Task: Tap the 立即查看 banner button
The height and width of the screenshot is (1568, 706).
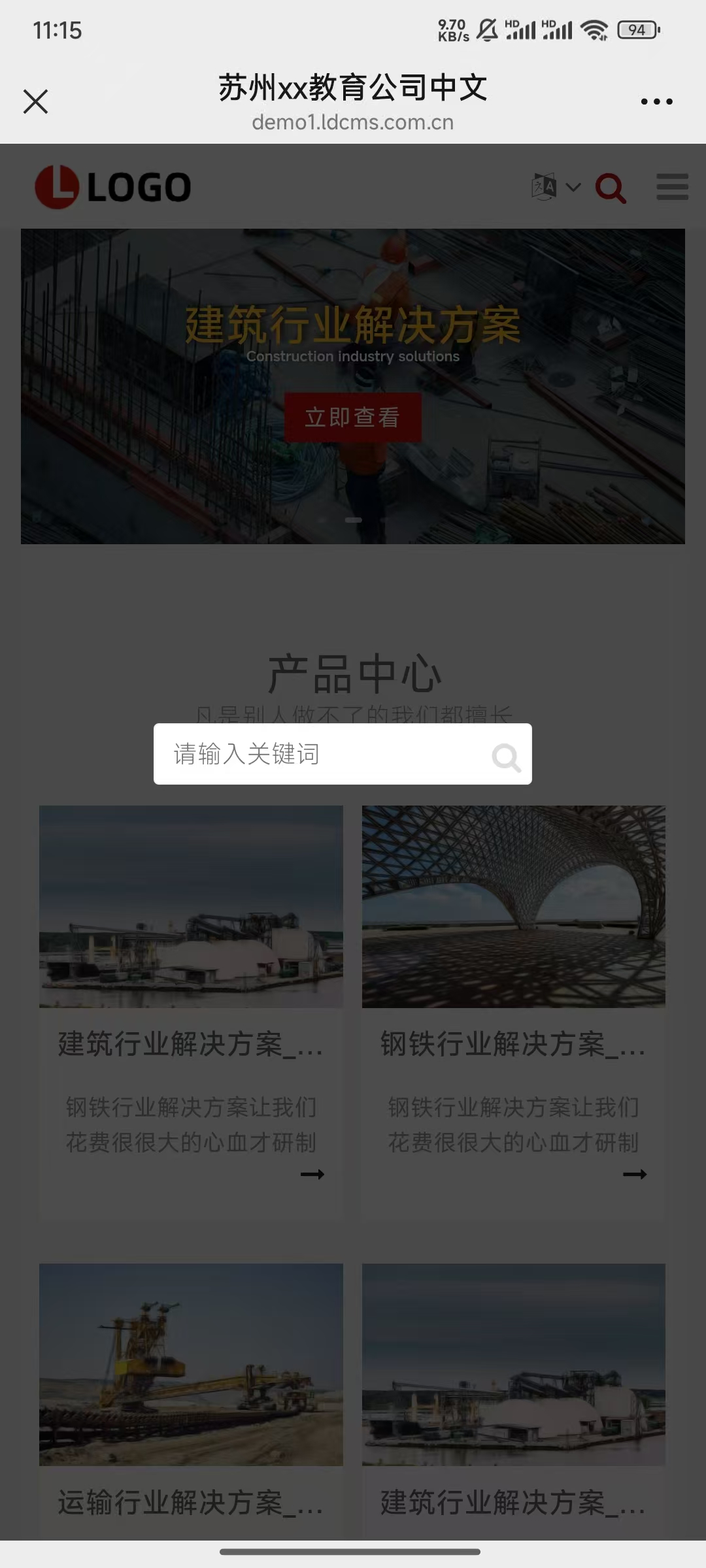Action: coord(352,417)
